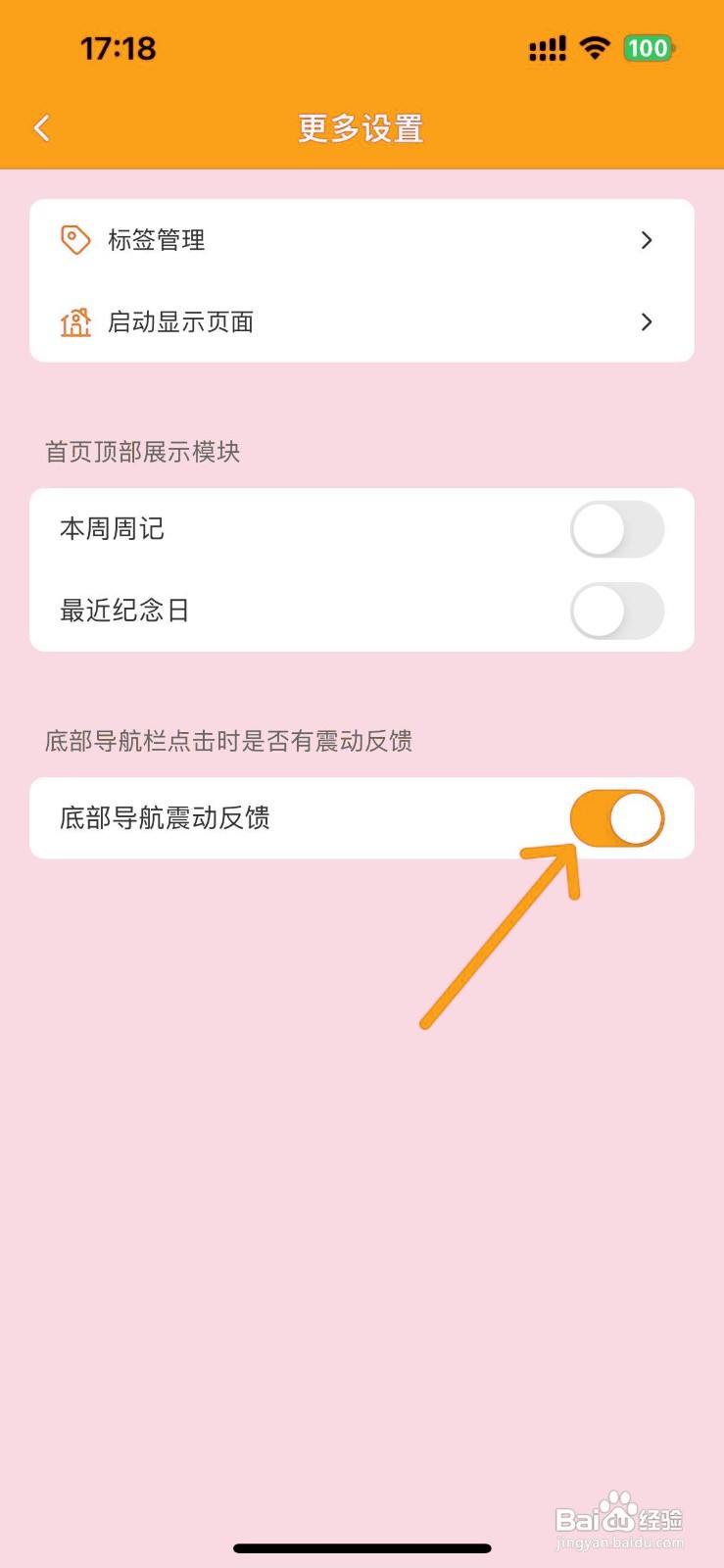Collapse back using the header chevron
This screenshot has height=1568, width=724.
tap(41, 127)
